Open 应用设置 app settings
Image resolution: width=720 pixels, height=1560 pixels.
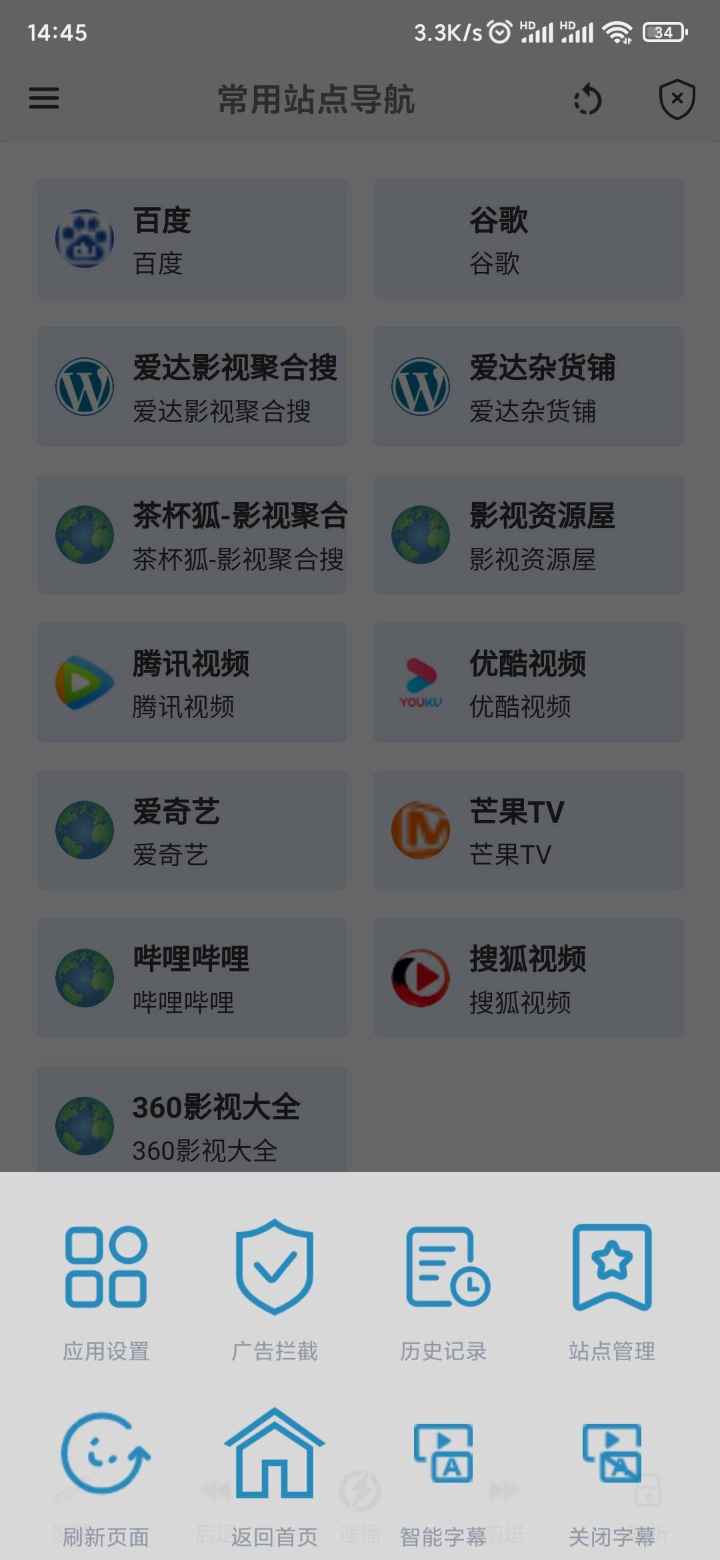tap(106, 1290)
